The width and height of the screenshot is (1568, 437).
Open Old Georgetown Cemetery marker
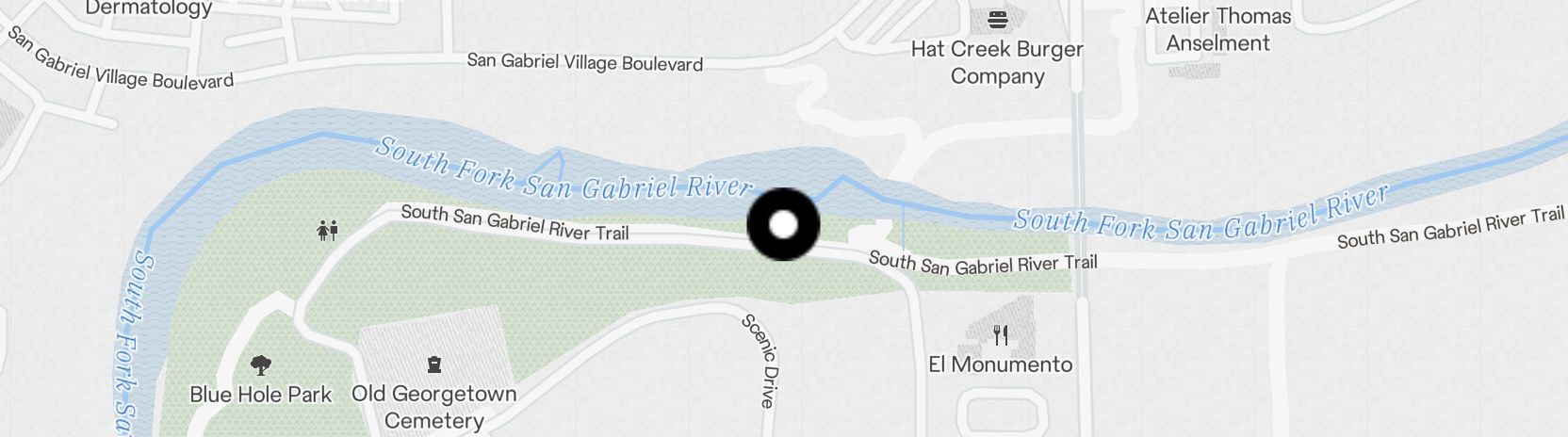coord(434,364)
